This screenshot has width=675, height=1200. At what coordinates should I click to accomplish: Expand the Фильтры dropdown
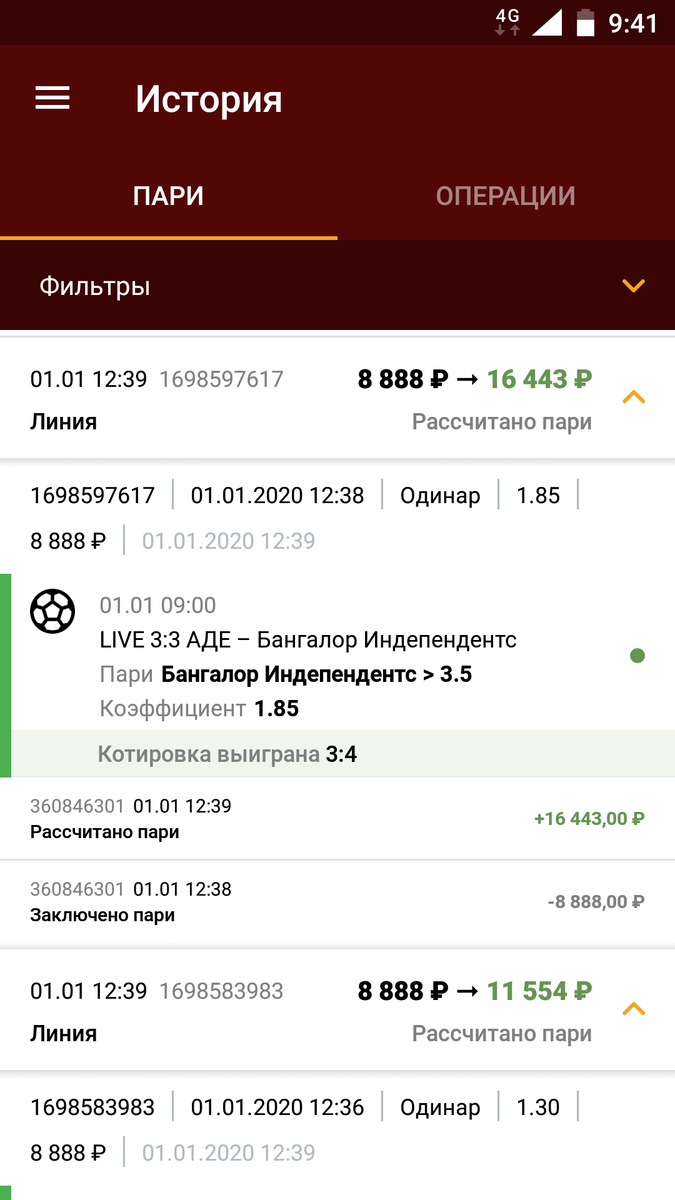pos(337,286)
